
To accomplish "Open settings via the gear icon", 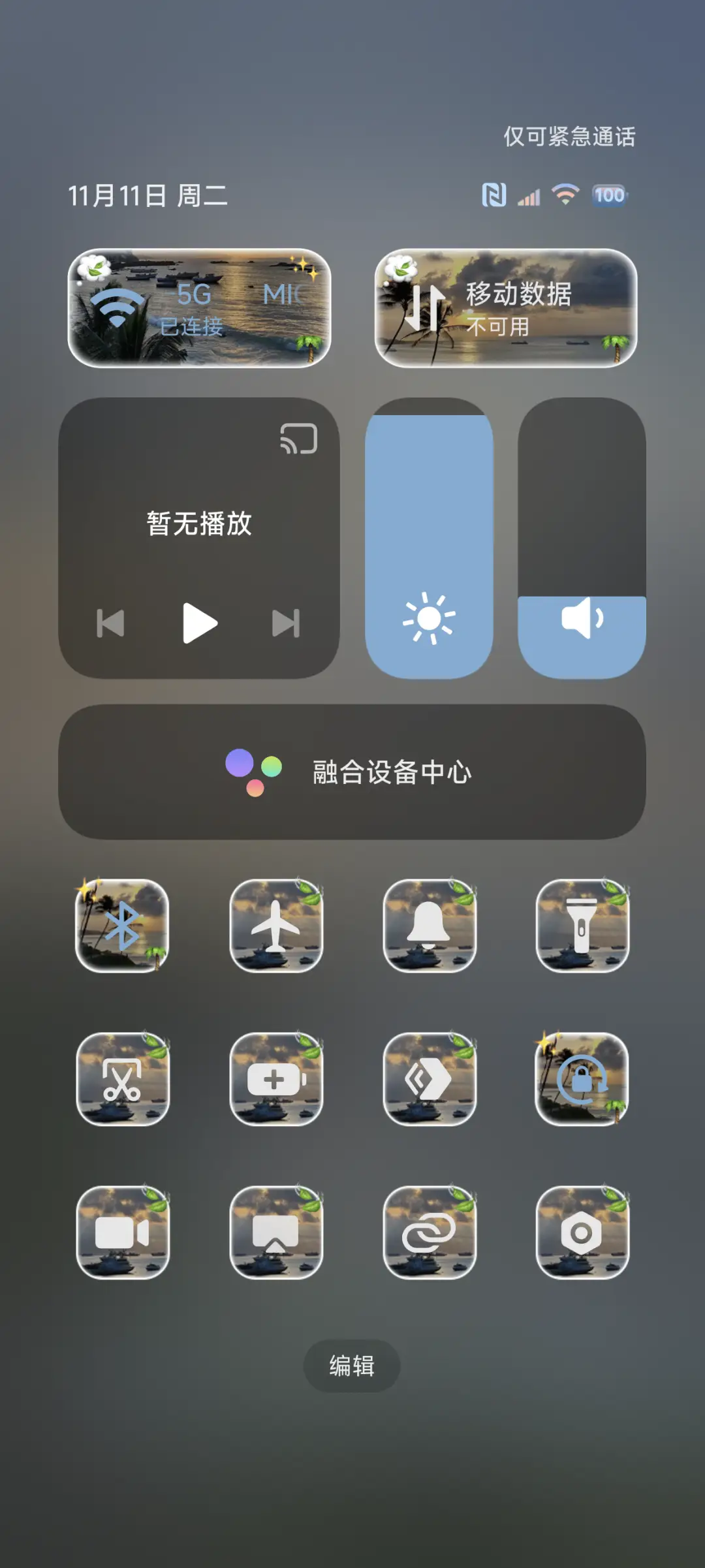I will click(x=583, y=1234).
